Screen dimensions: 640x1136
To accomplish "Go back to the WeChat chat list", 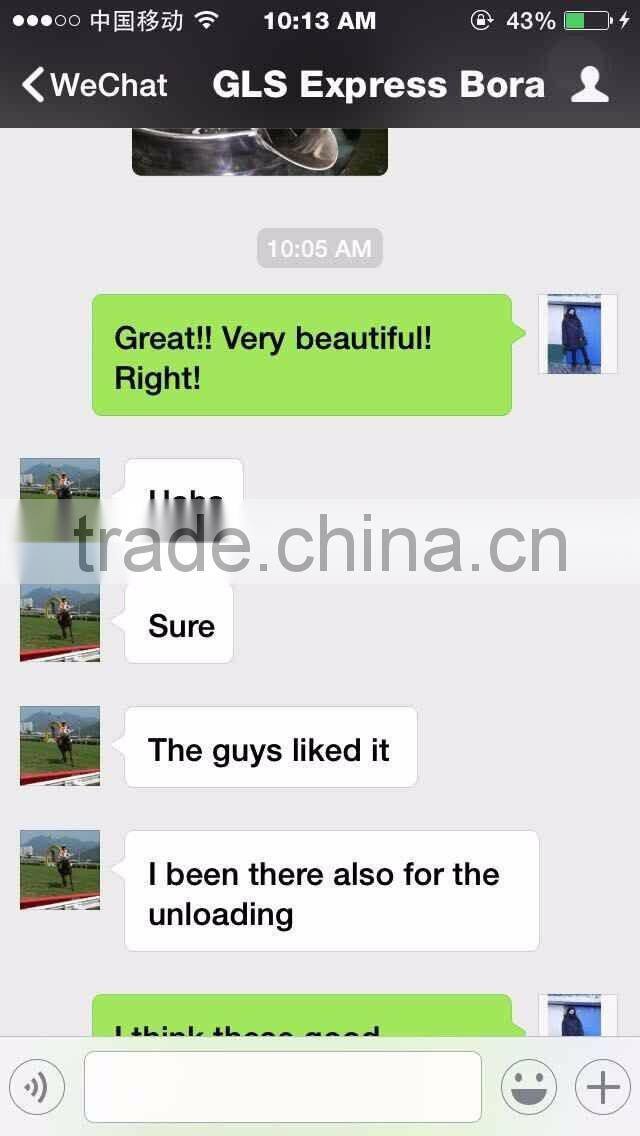I will click(95, 85).
